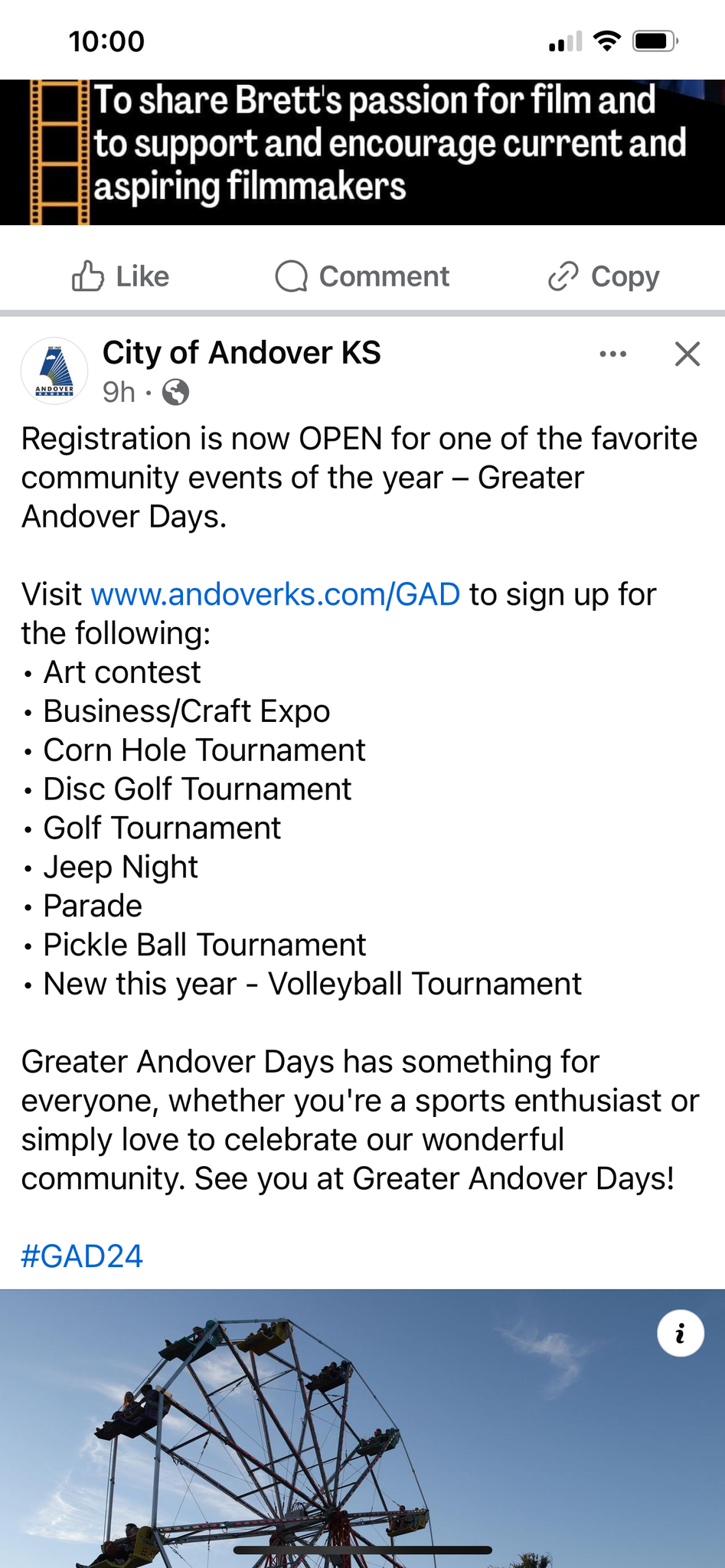Open the www.andoverks.com/GAD link
This screenshot has height=1568, width=725.
tap(276, 594)
